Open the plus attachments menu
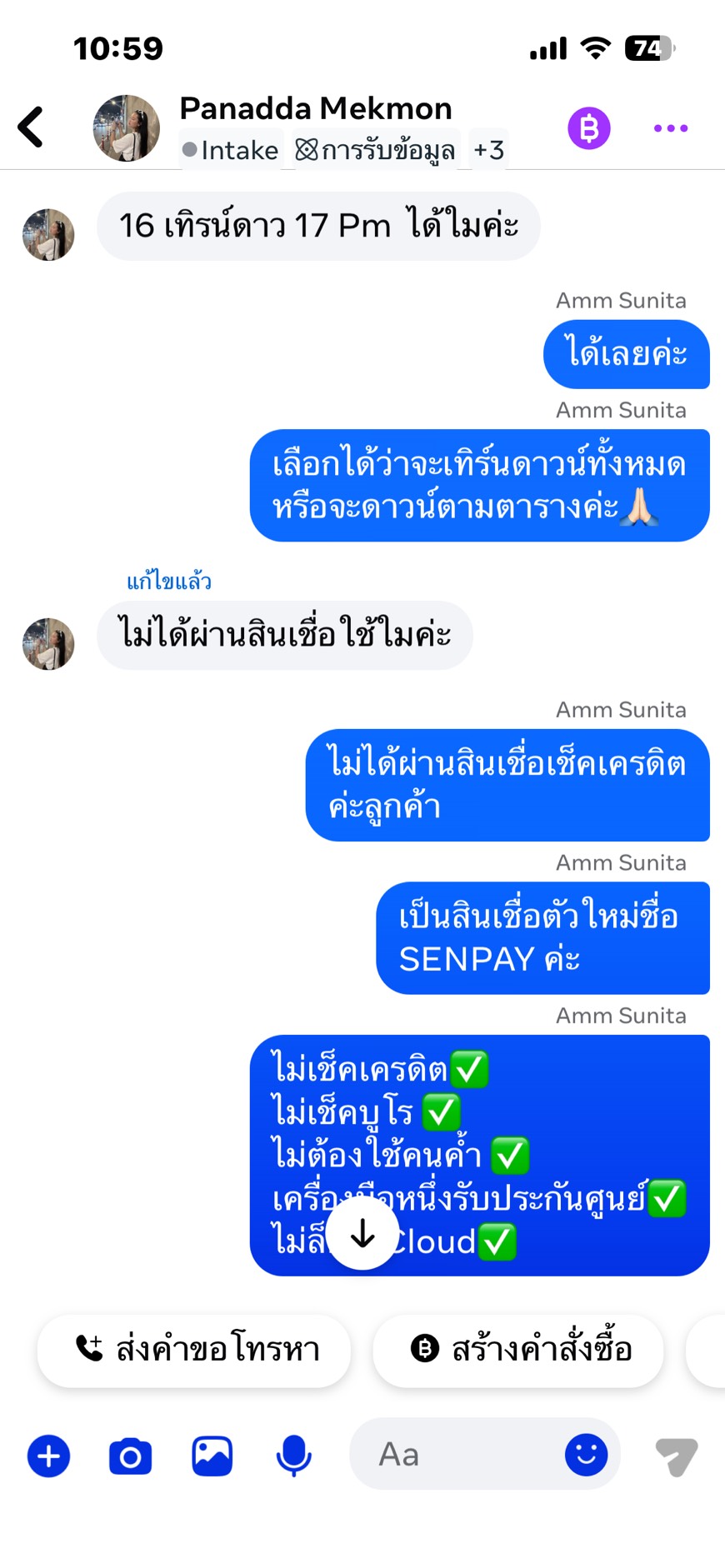Image resolution: width=725 pixels, height=1568 pixels. click(x=49, y=1456)
